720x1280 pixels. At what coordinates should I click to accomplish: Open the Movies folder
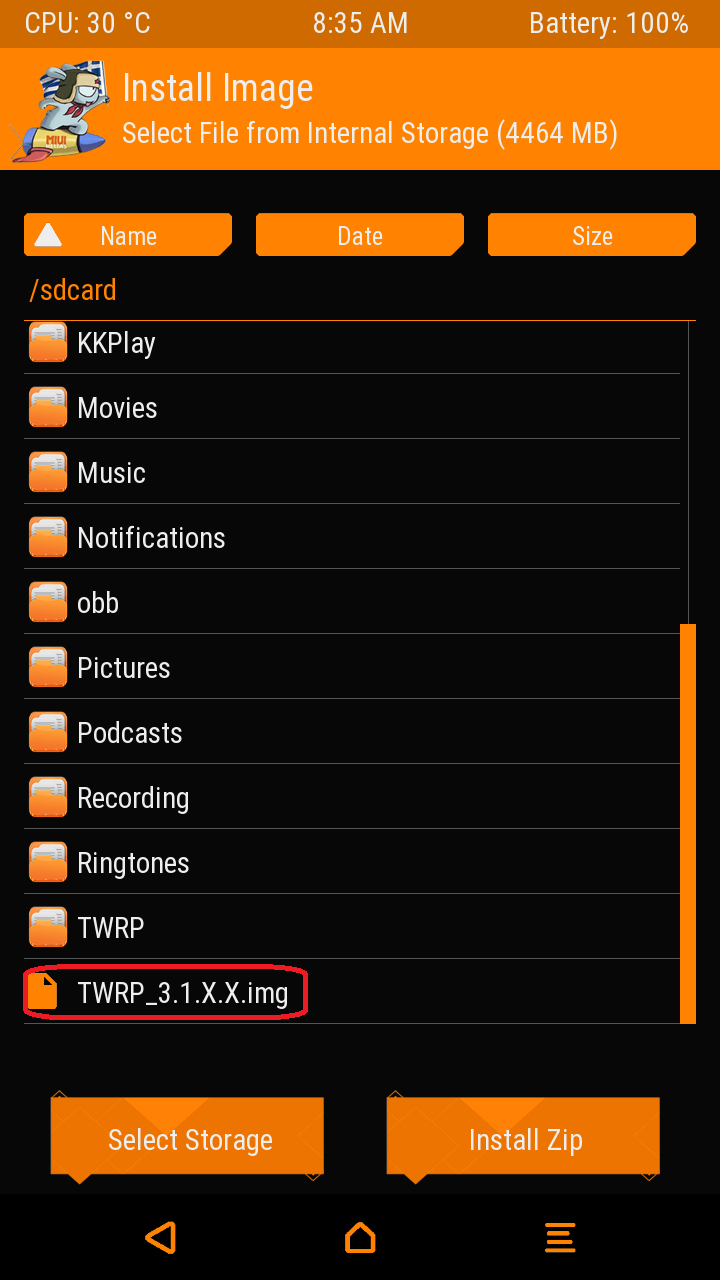(117, 408)
